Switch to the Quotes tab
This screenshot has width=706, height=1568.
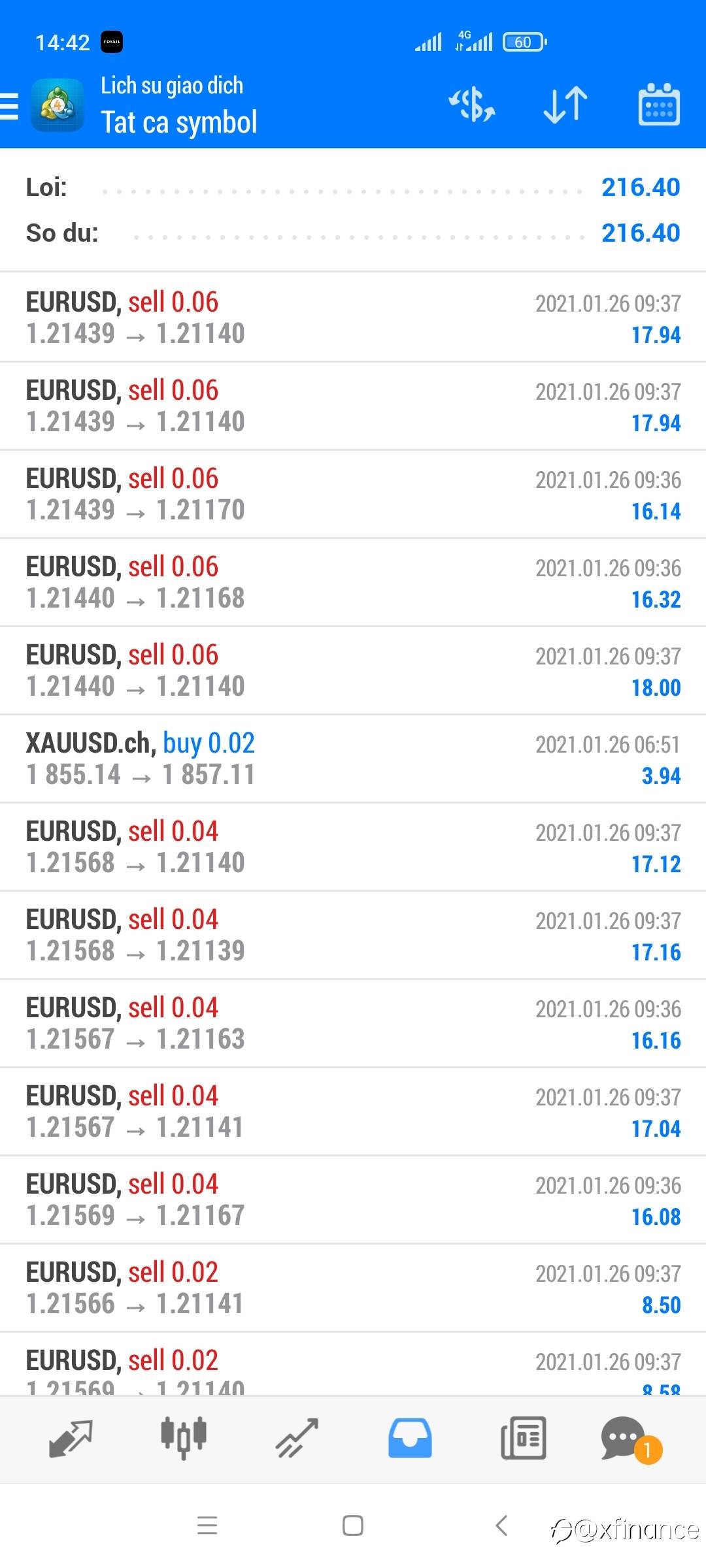coord(71,1439)
